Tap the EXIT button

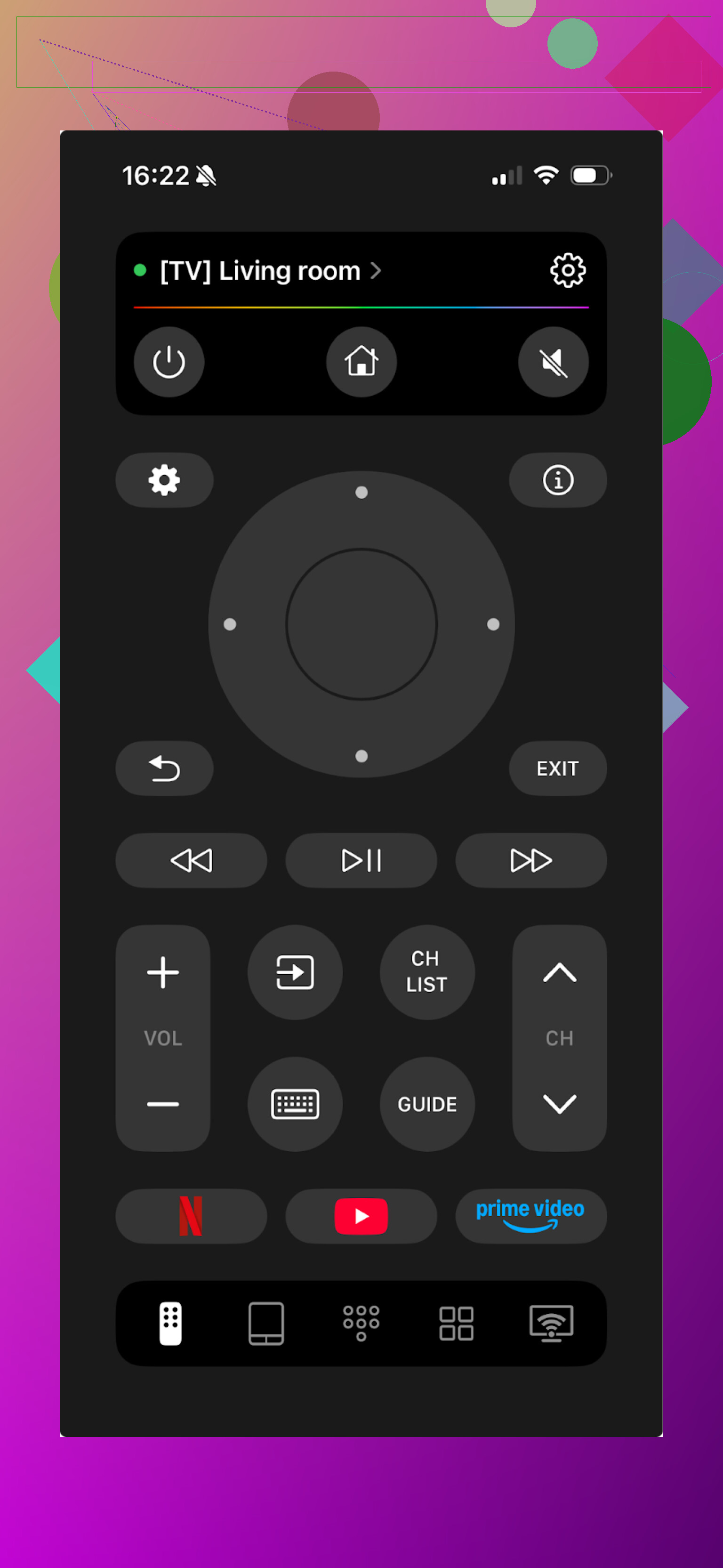557,768
